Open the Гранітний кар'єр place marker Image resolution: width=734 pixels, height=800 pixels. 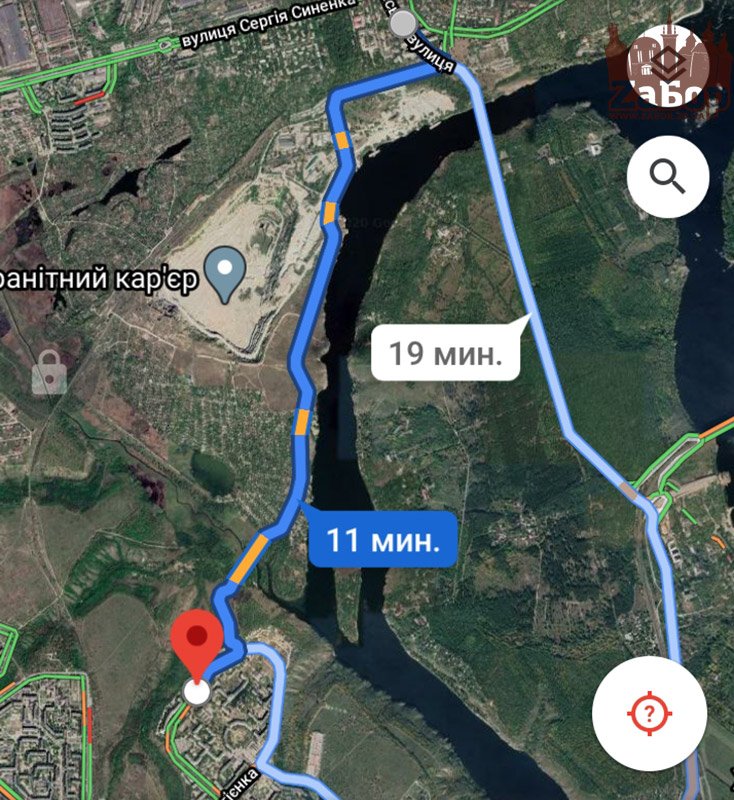(x=225, y=274)
